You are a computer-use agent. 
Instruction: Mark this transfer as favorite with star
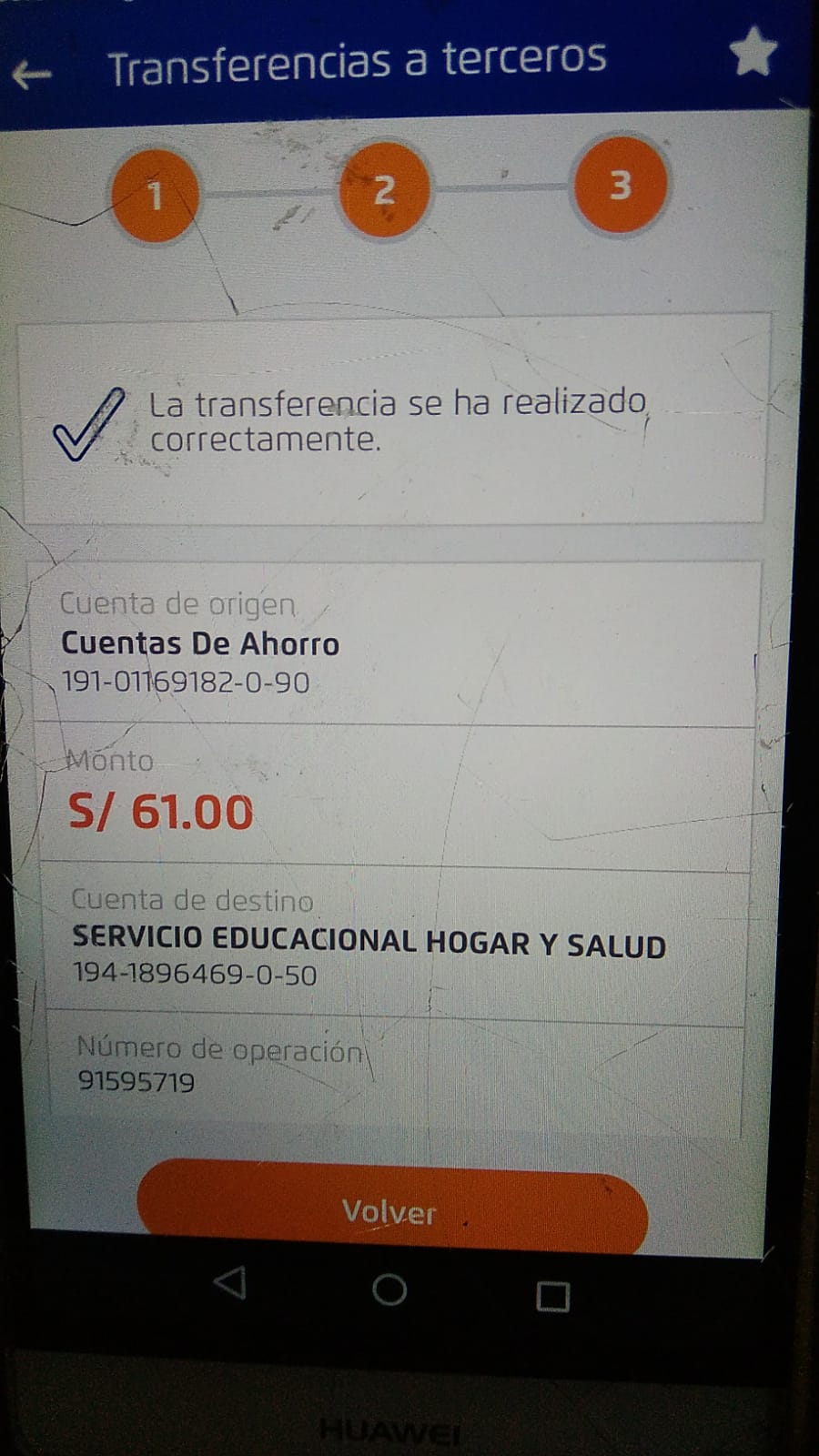(753, 53)
